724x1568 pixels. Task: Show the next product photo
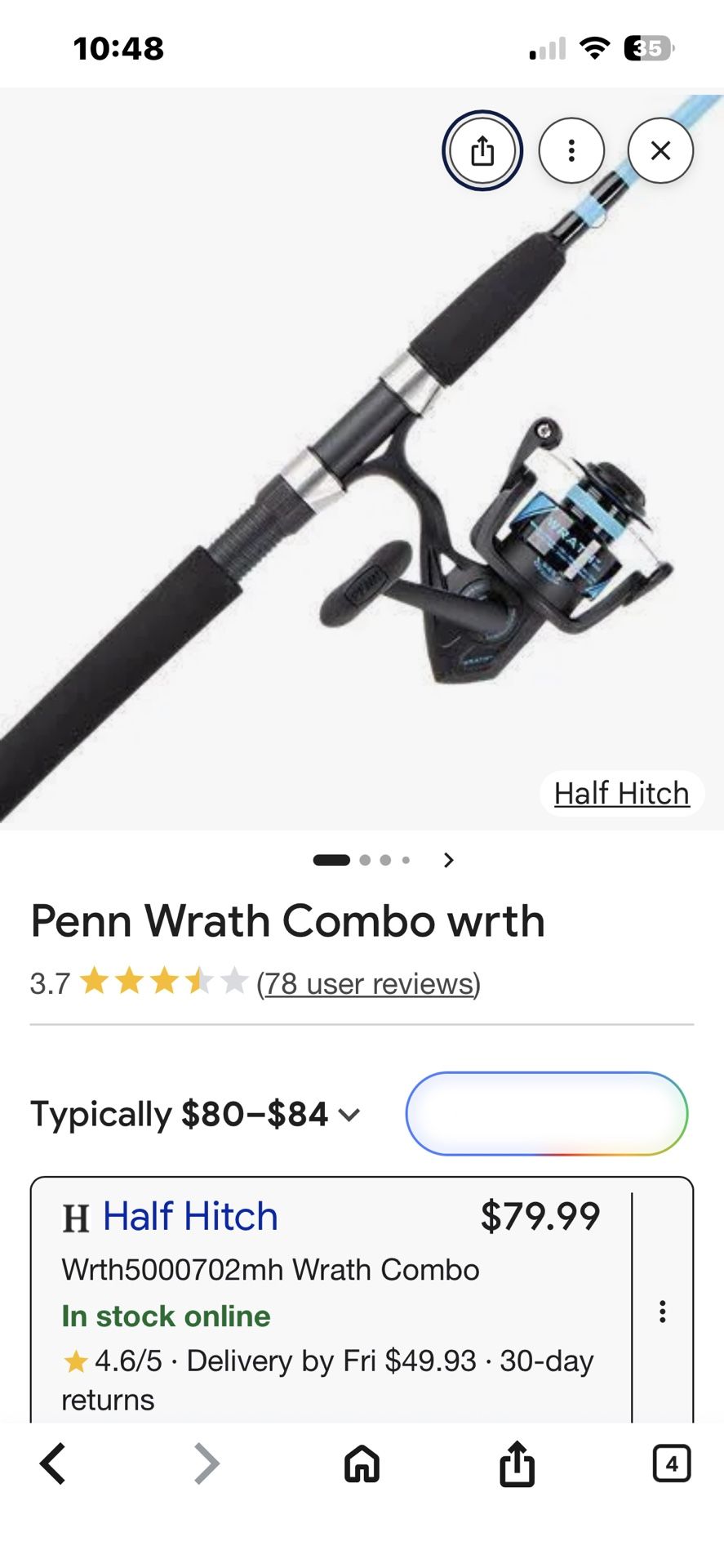pyautogui.click(x=448, y=860)
